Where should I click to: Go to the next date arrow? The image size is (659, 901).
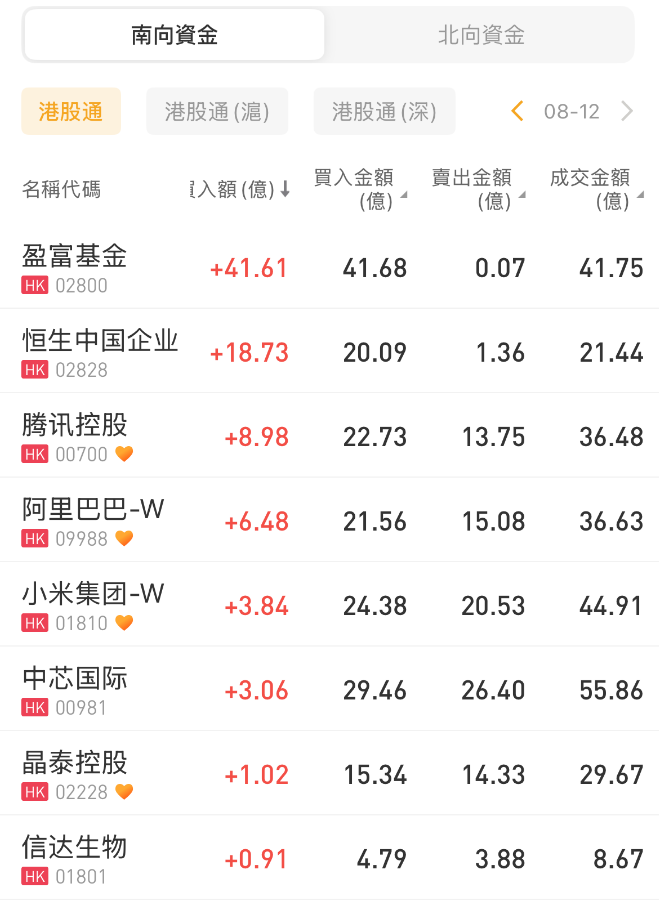coord(627,111)
